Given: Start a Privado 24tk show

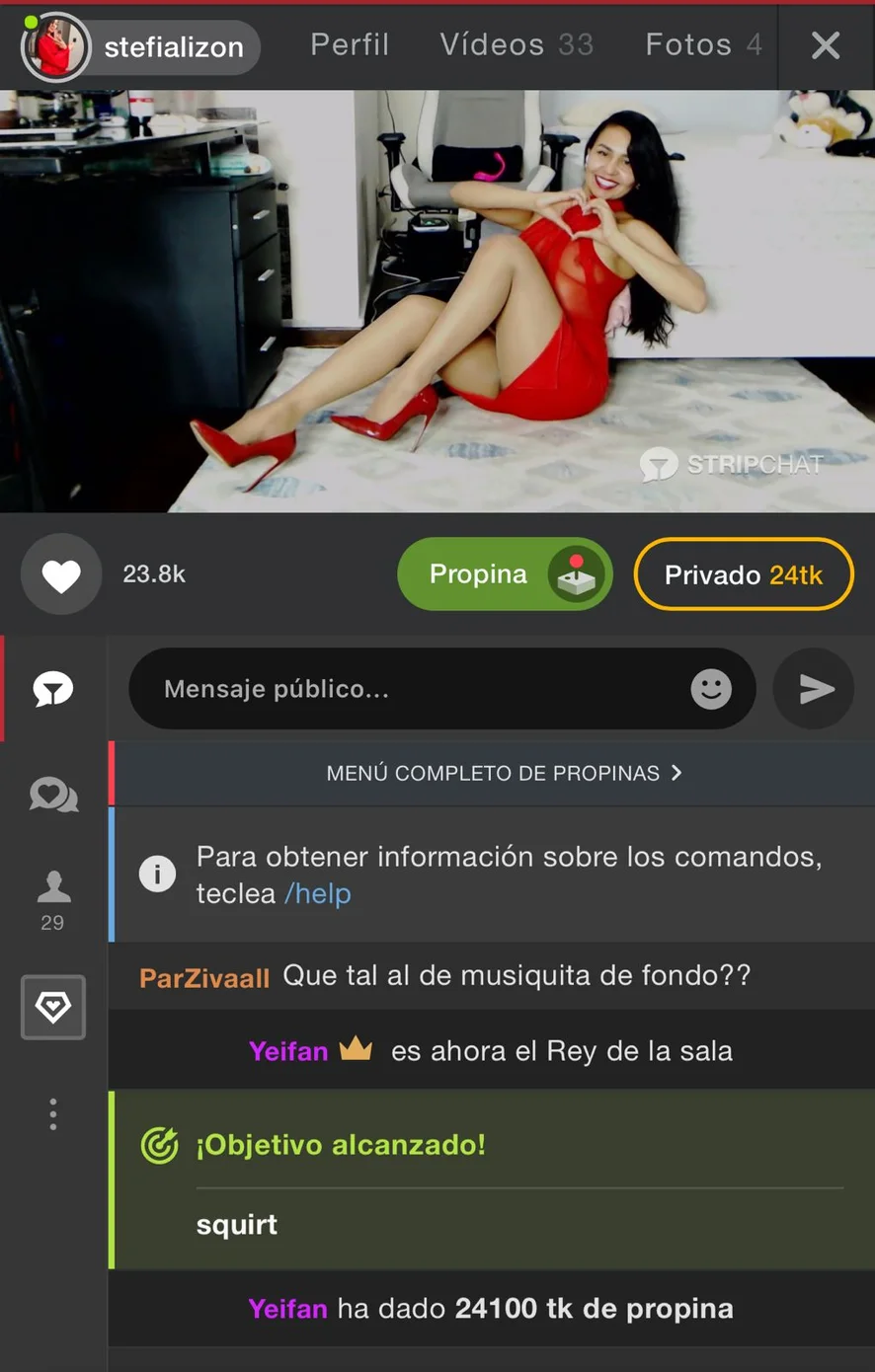Looking at the screenshot, I should coord(743,574).
